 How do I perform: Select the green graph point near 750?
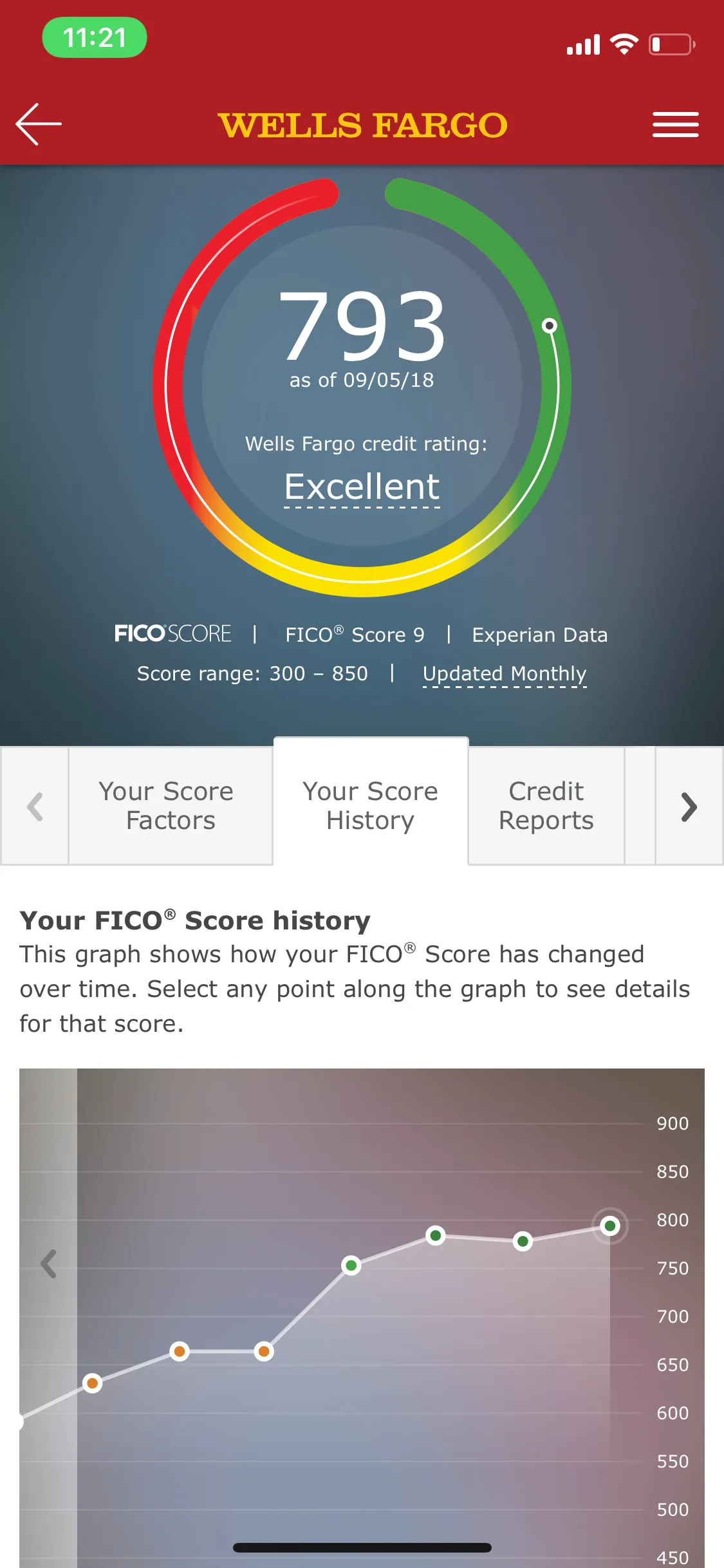[351, 1266]
